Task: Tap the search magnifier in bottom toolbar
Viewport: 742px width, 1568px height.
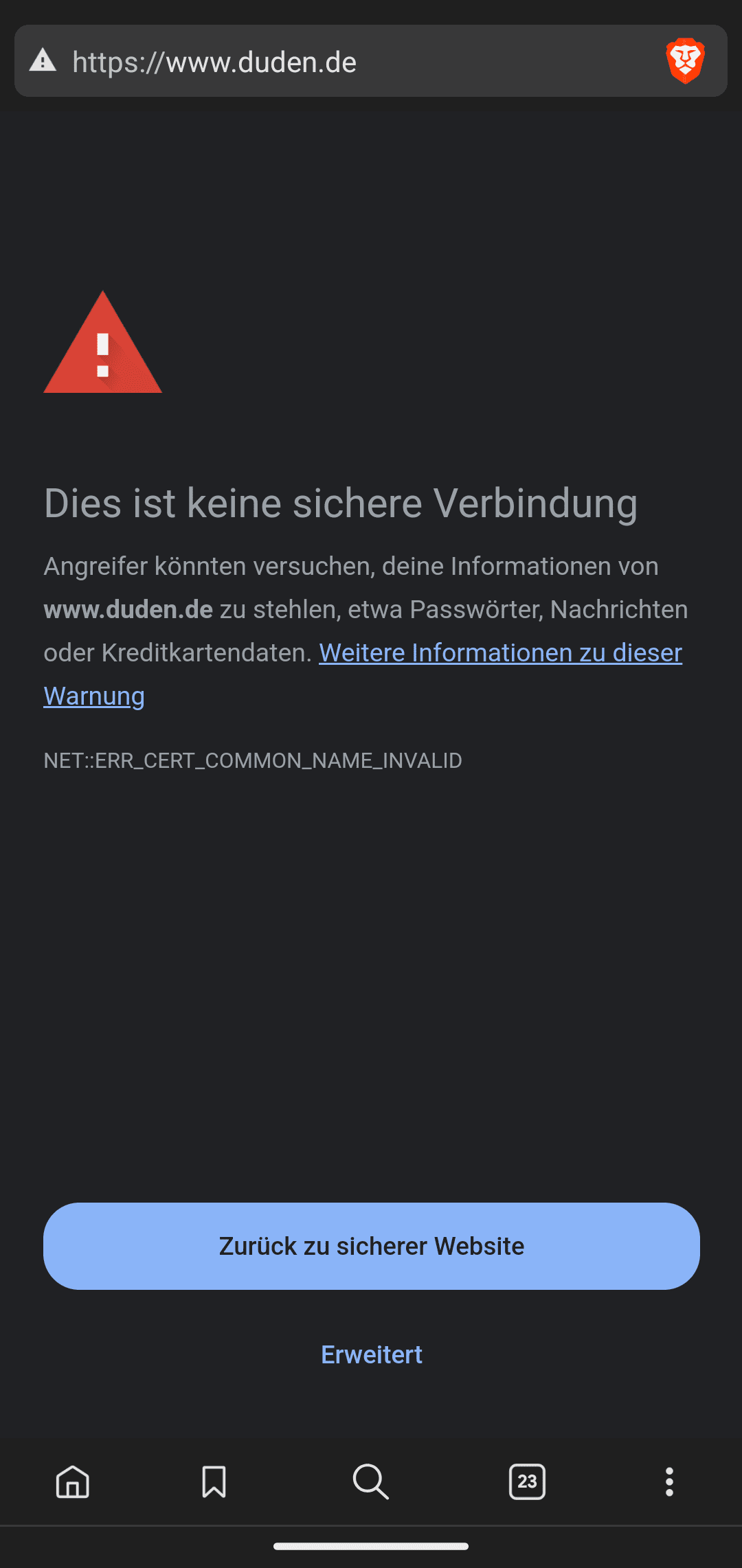Action: click(x=370, y=1481)
